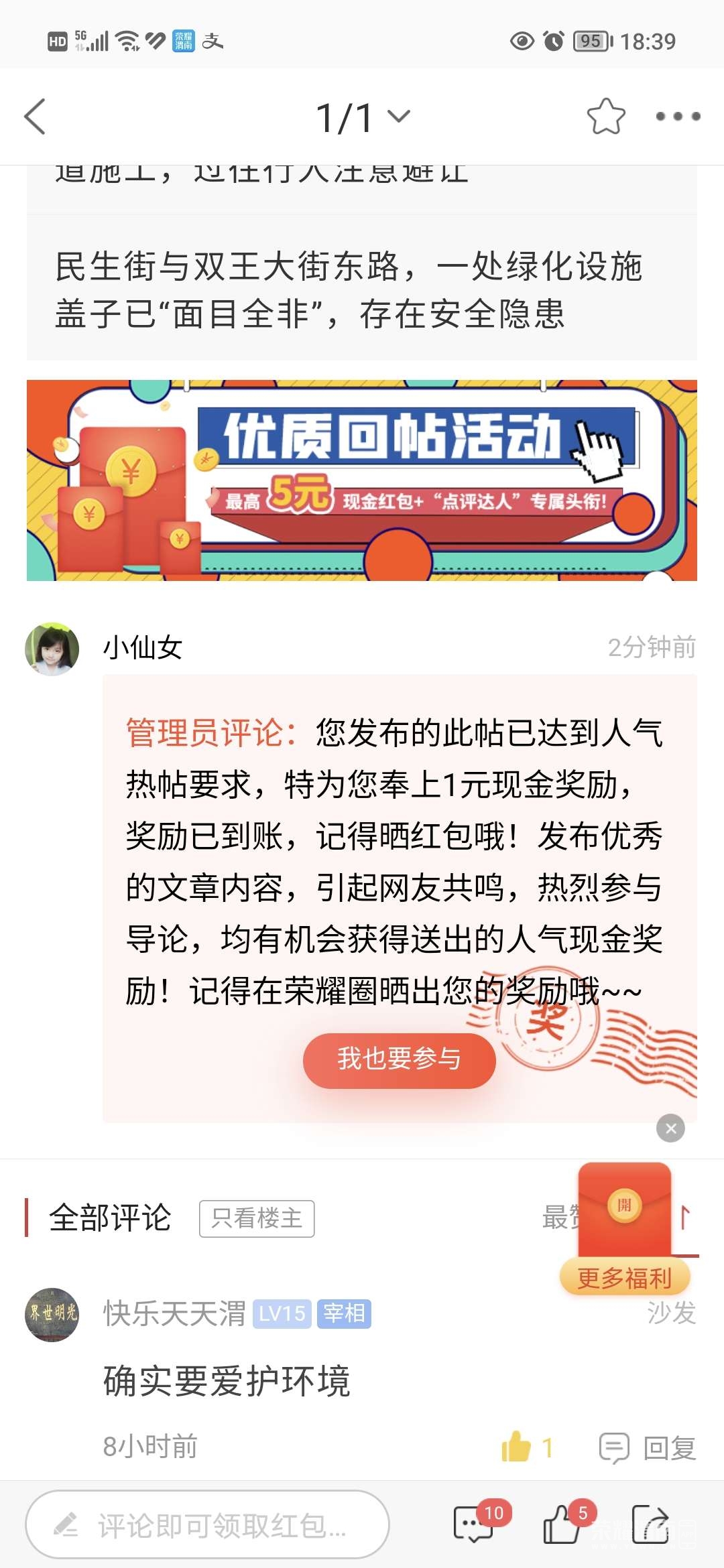Screen dimensions: 724x1568
Task: Open the three-dot overflow menu
Action: coord(677,117)
